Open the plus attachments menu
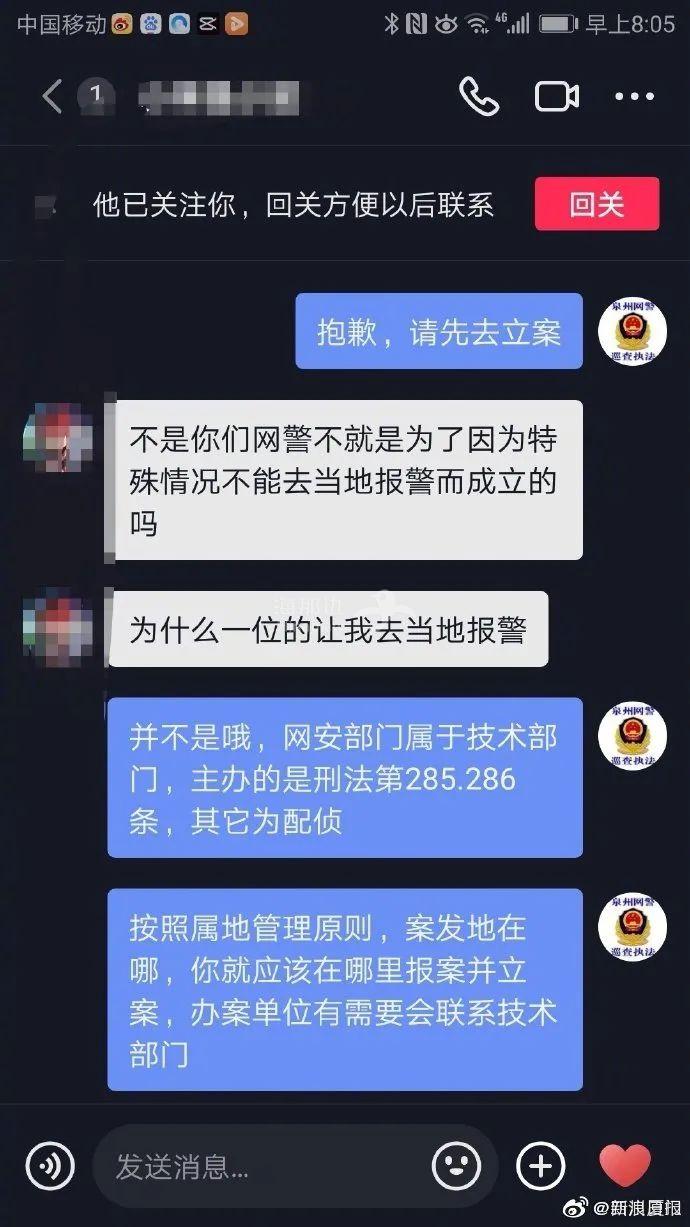 point(541,1165)
